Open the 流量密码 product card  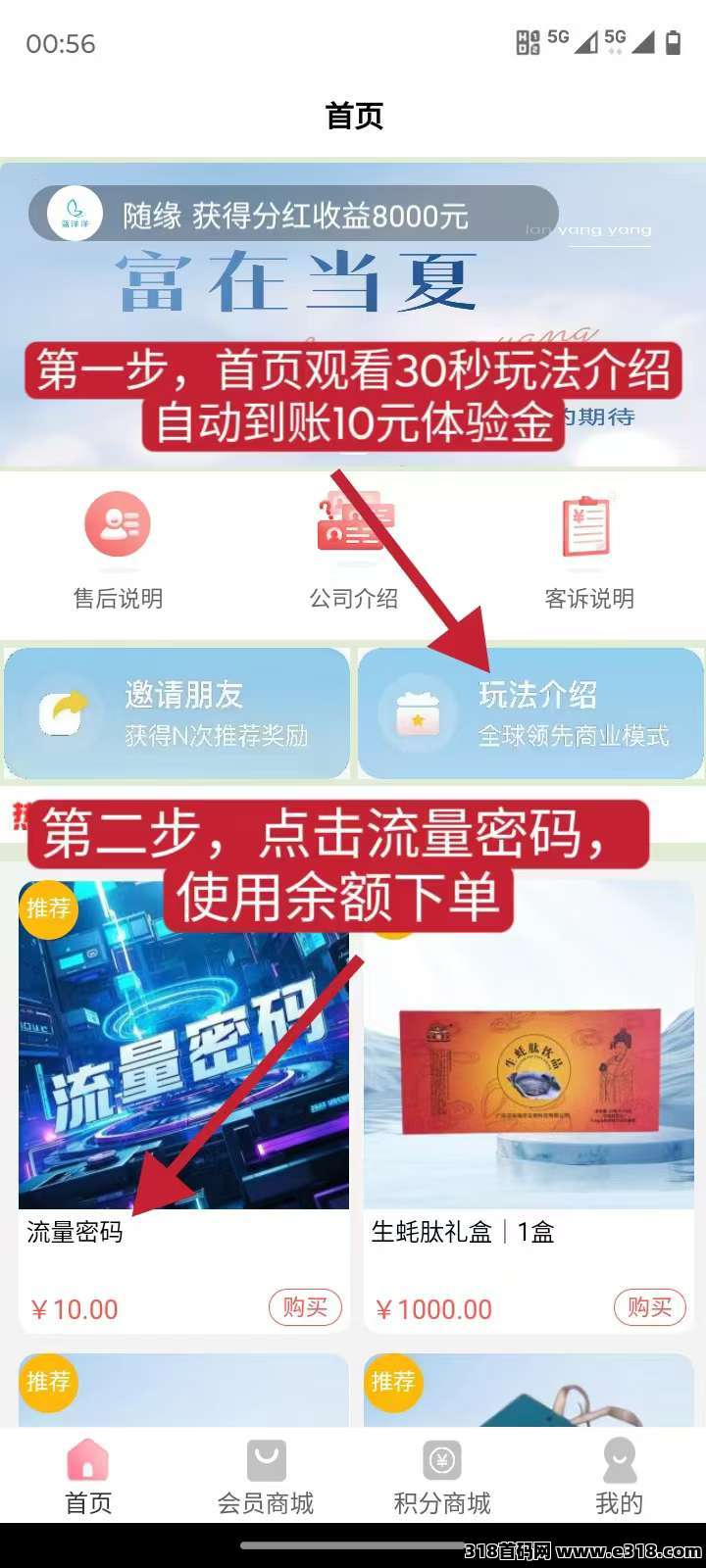183,1078
